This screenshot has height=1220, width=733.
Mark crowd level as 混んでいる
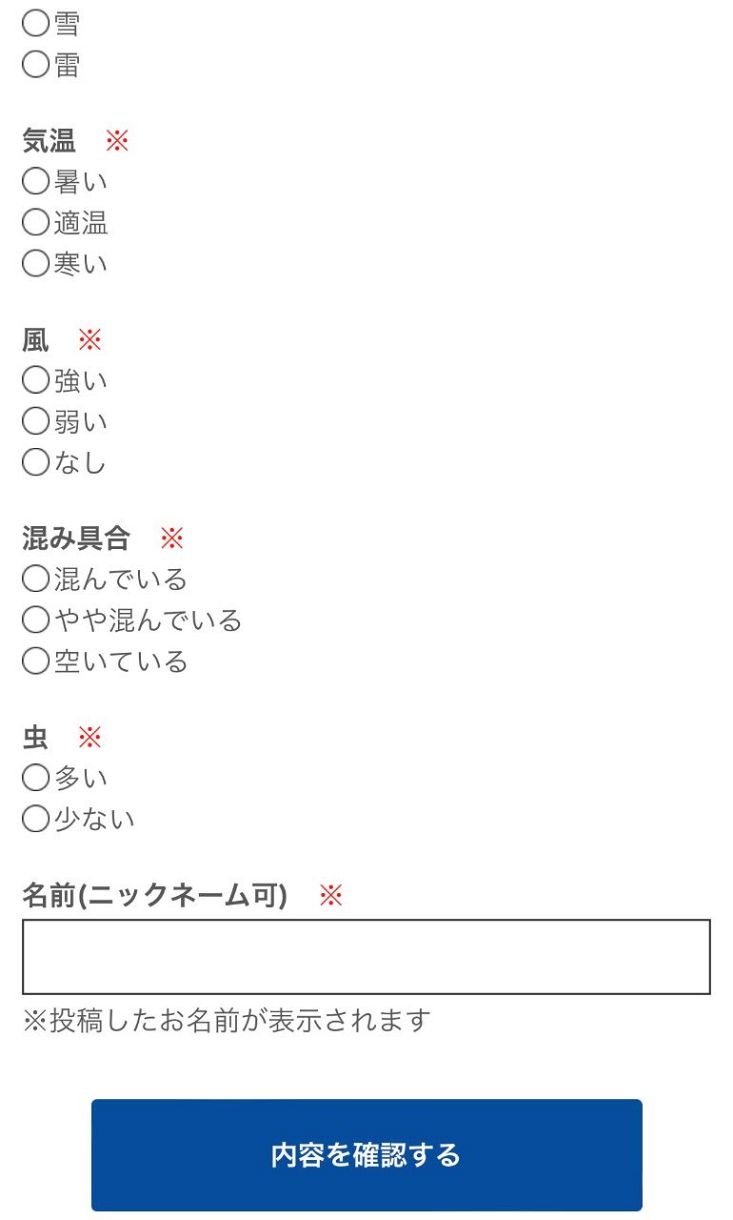tap(36, 579)
